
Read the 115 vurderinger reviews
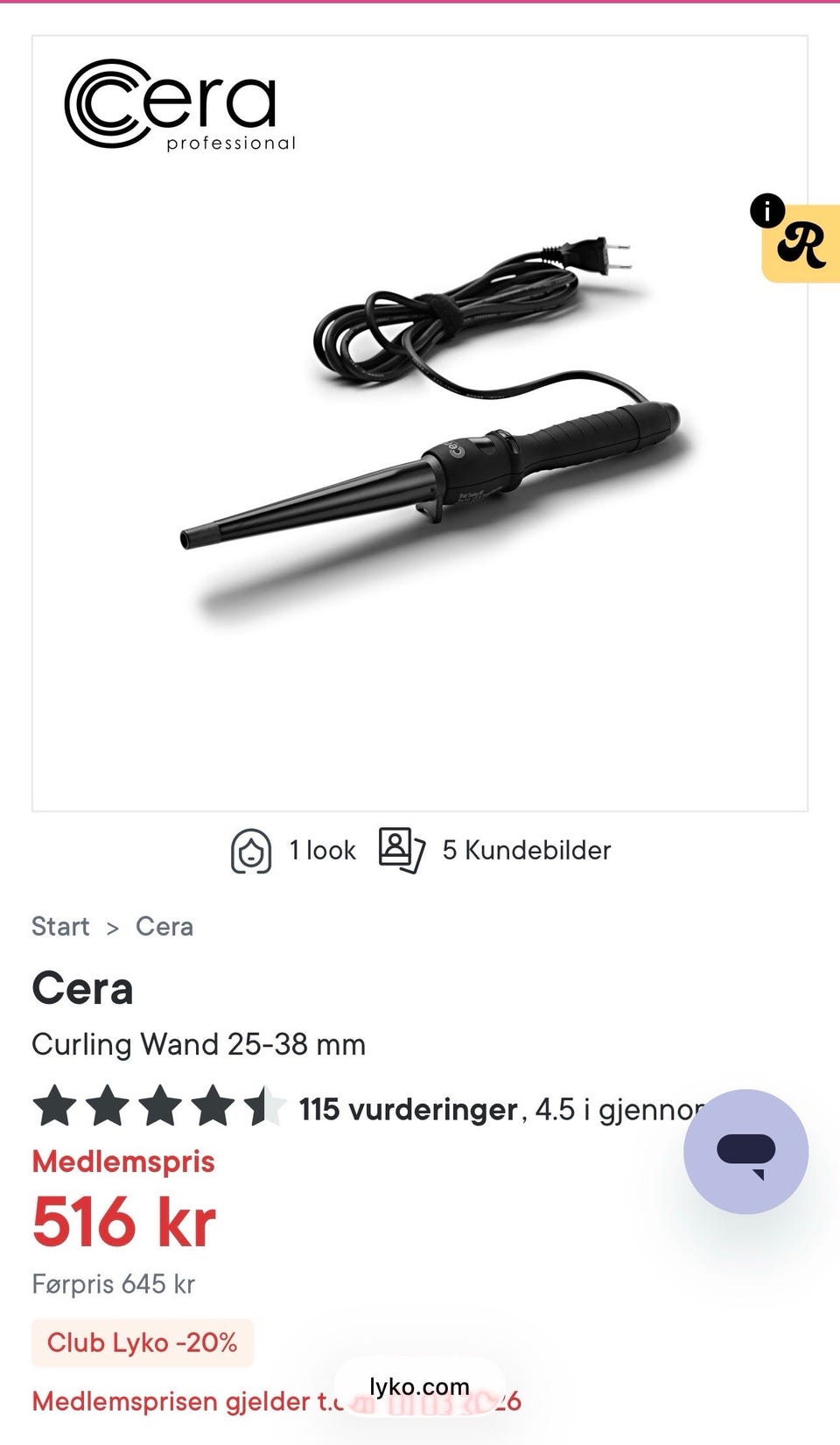click(408, 1110)
